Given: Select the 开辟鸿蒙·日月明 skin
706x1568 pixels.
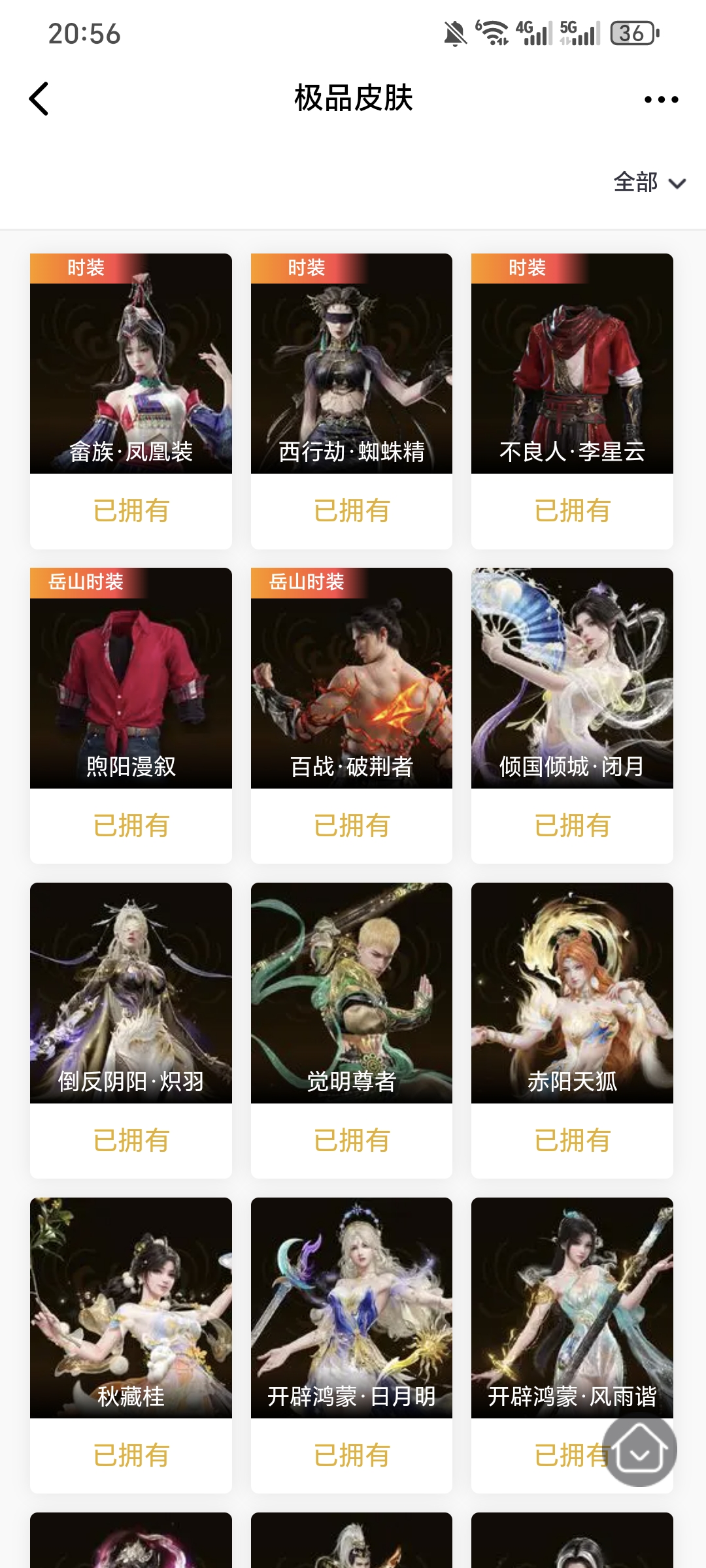Looking at the screenshot, I should (351, 1308).
